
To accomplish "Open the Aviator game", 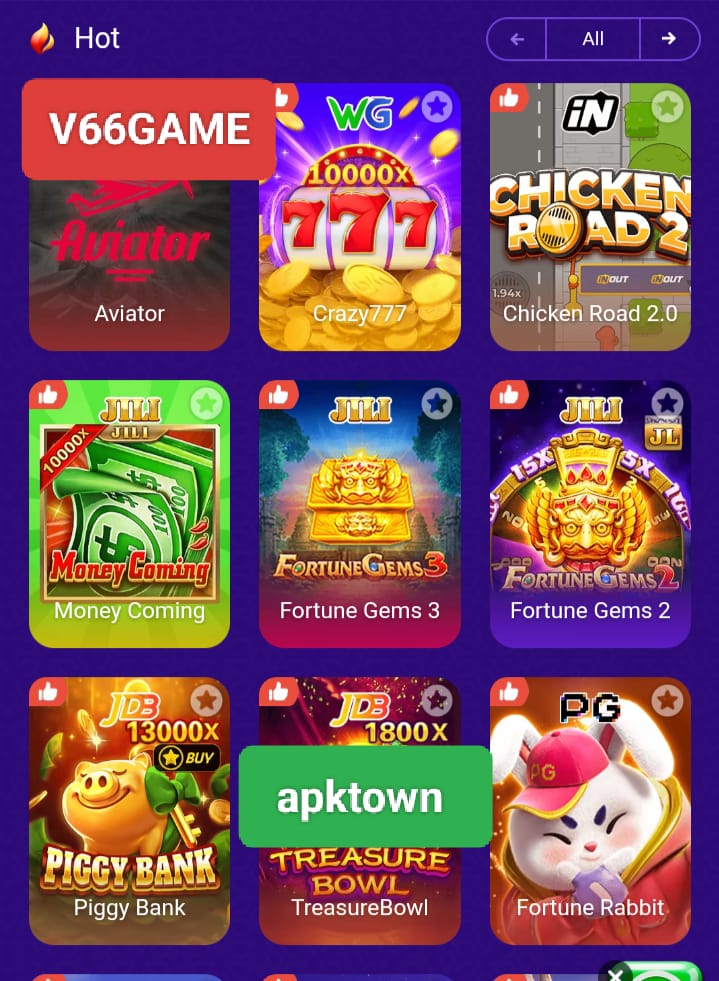I will pyautogui.click(x=129, y=260).
